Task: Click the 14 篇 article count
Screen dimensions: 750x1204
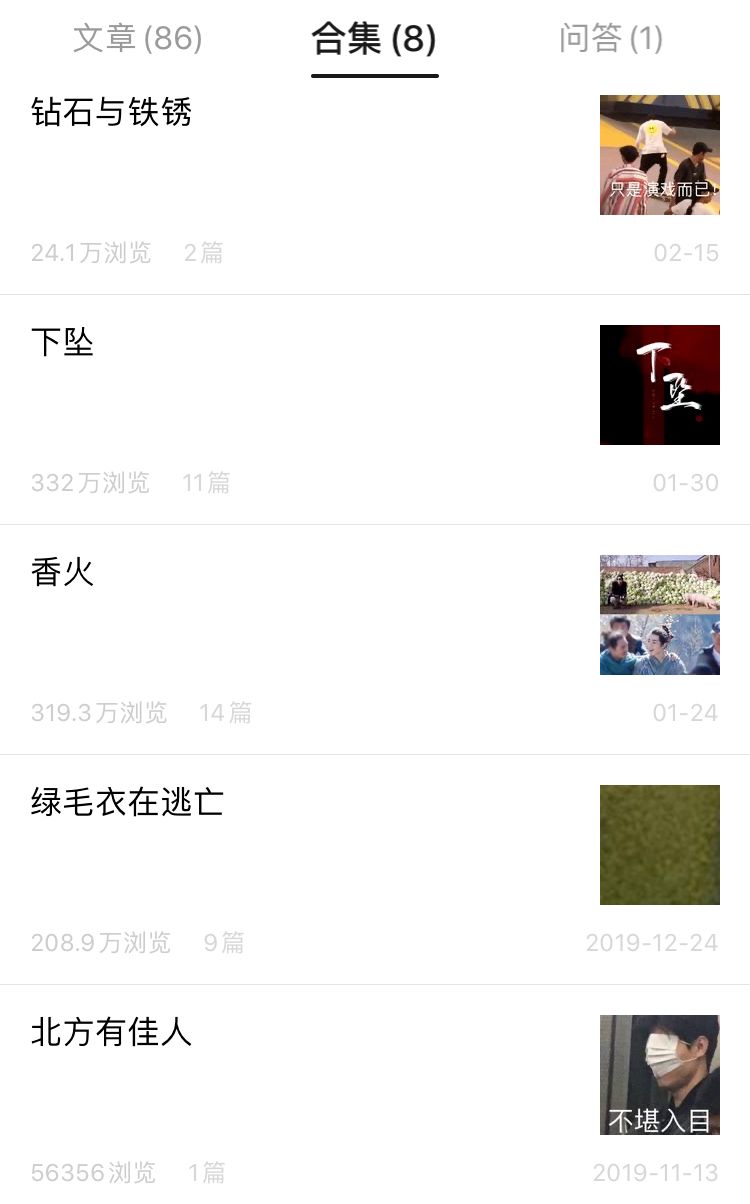Action: [222, 713]
